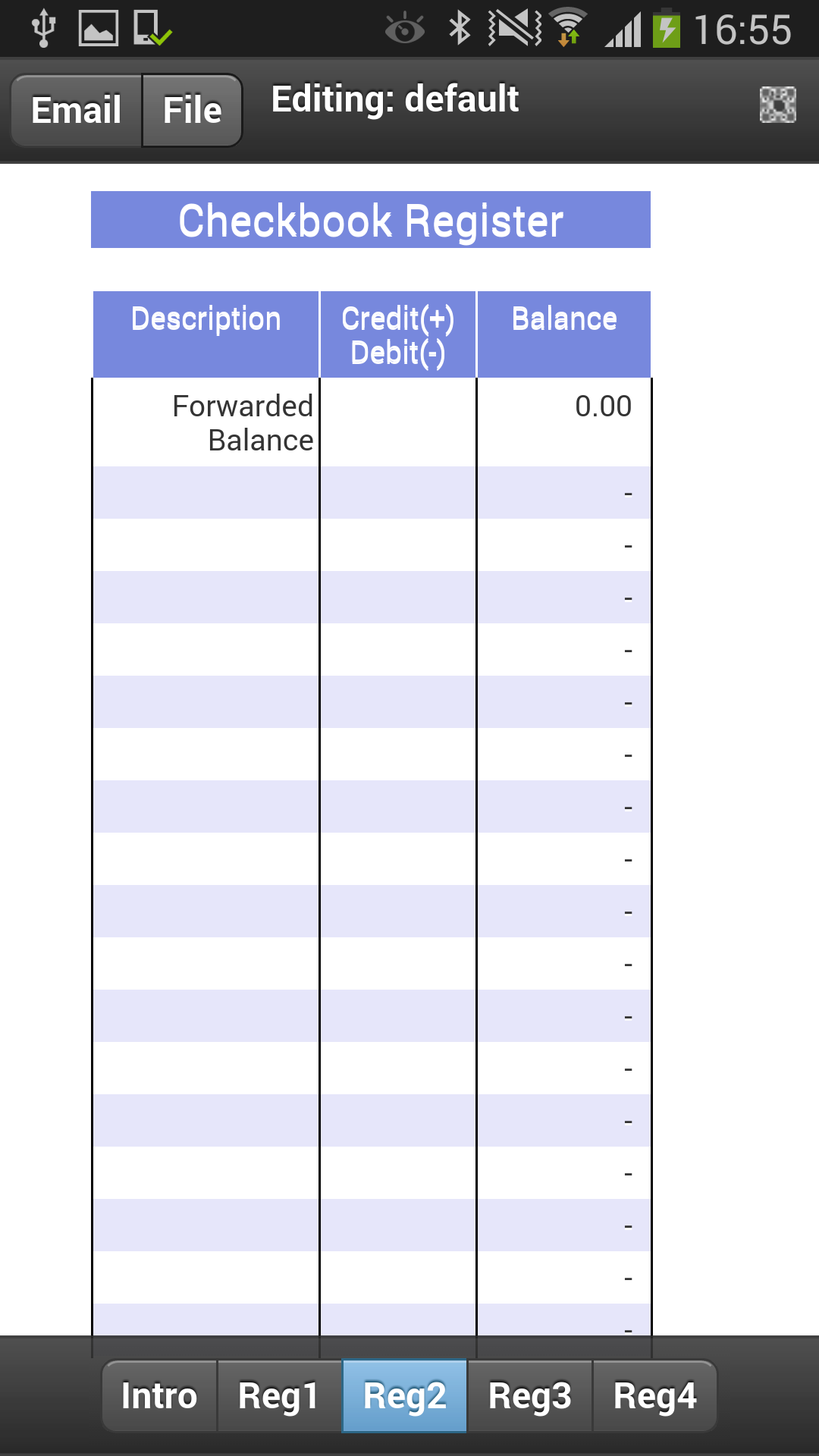Tap the first empty Description cell
This screenshot has height=1456, width=819.
pyautogui.click(x=206, y=494)
